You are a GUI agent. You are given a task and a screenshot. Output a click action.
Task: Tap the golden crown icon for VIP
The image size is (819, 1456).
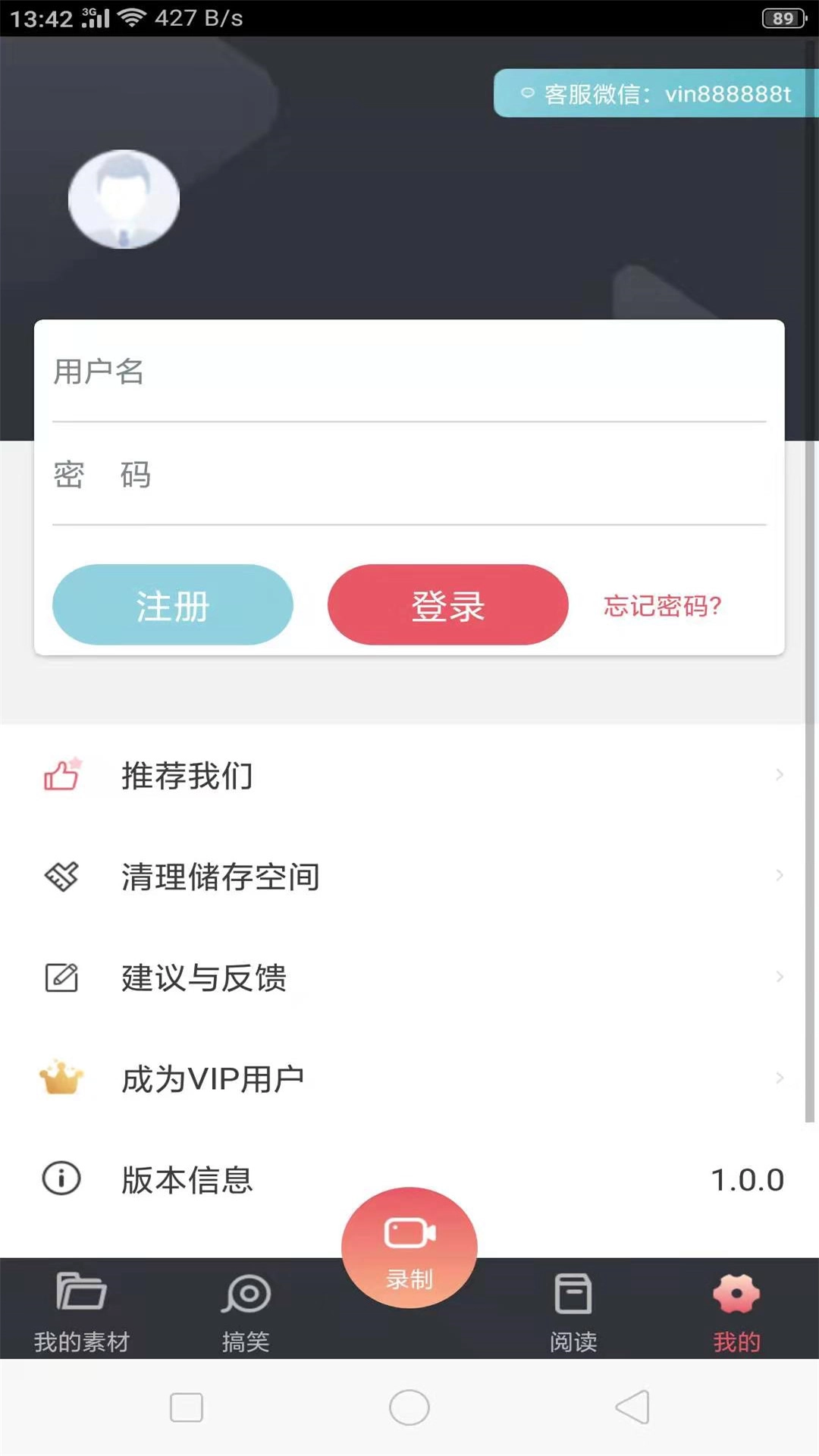[x=61, y=1078]
